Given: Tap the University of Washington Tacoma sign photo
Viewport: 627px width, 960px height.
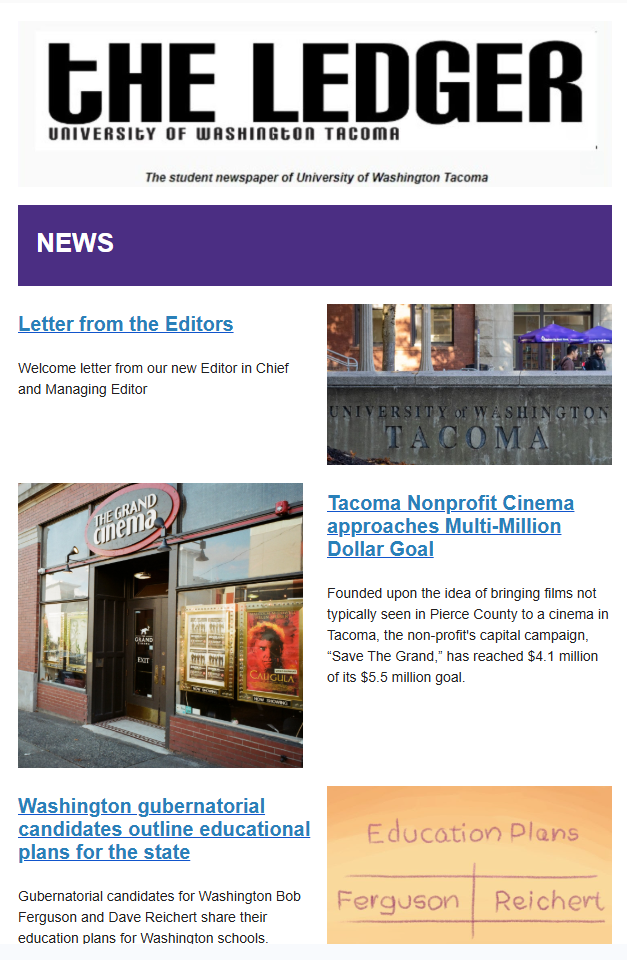Looking at the screenshot, I should (469, 384).
